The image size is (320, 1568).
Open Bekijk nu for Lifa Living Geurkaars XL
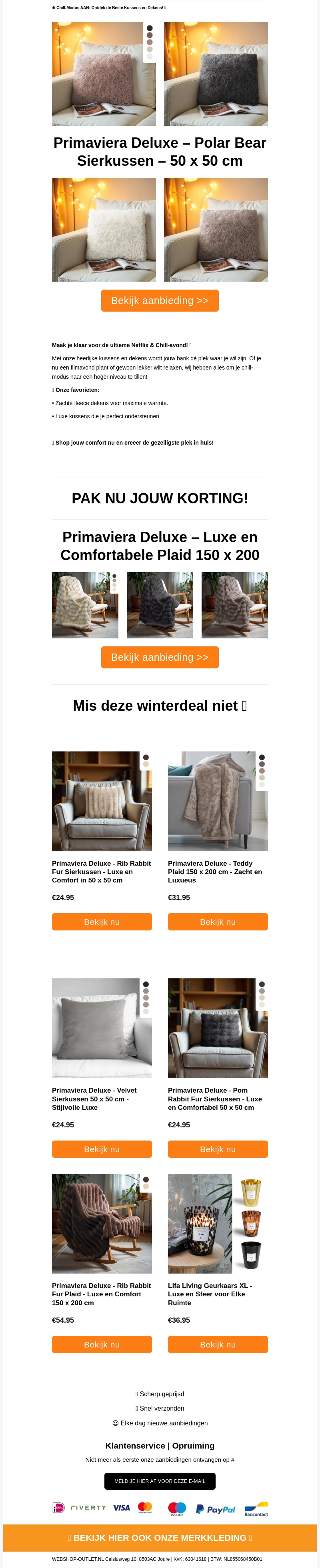point(218,1344)
